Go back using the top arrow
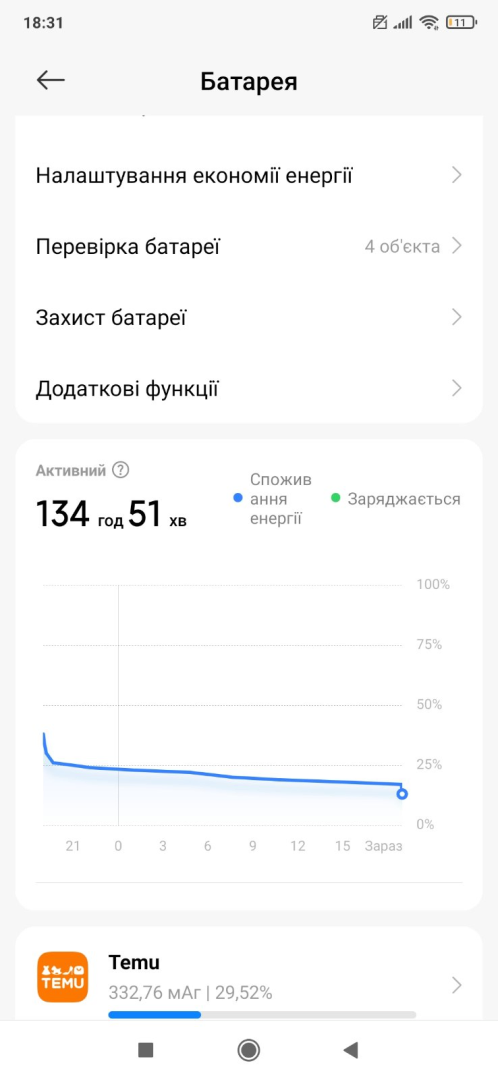Screen dimensions: 498x1080 tap(50, 81)
